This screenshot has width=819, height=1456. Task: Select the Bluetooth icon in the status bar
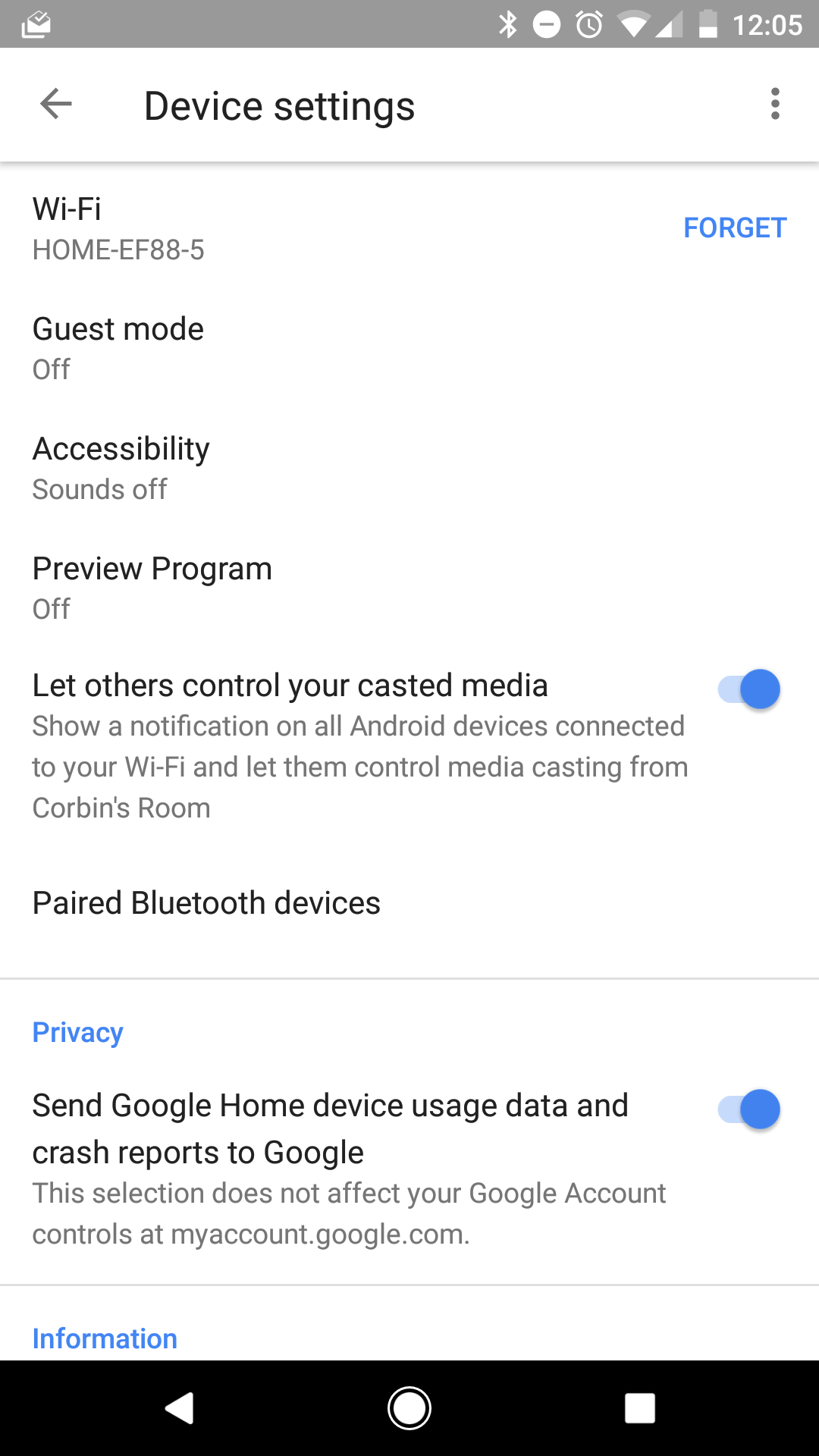point(507,24)
